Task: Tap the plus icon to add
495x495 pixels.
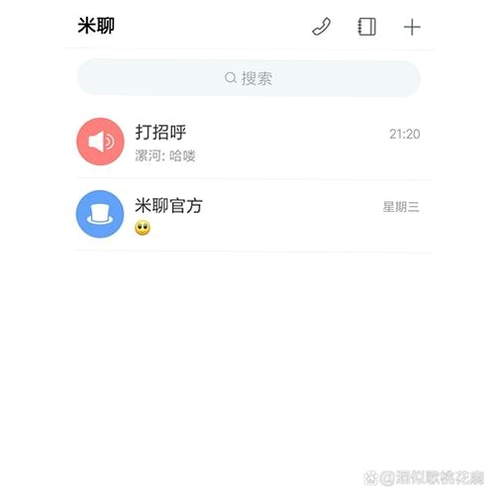Action: pos(412,27)
